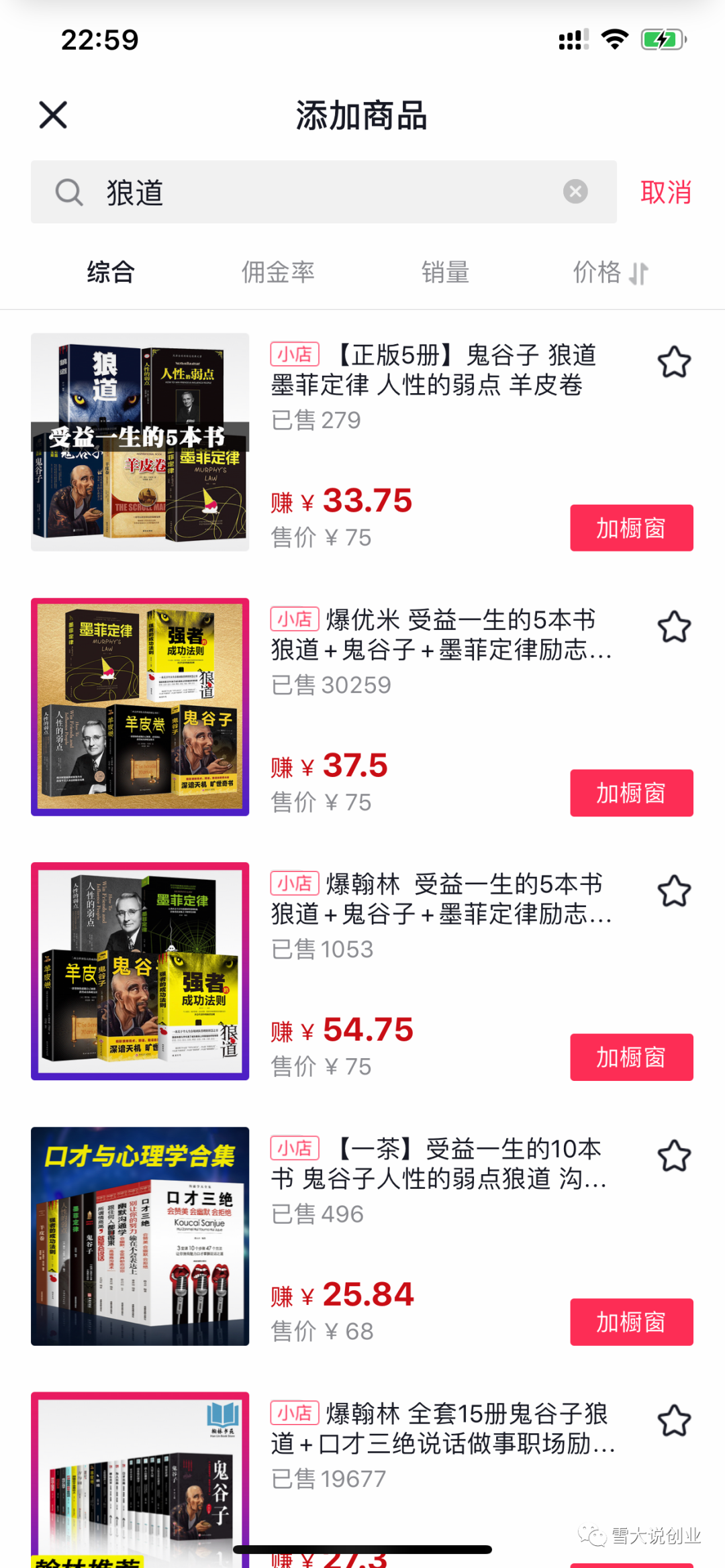This screenshot has width=725, height=1568.
Task: Sort results by 销量
Action: (x=445, y=272)
